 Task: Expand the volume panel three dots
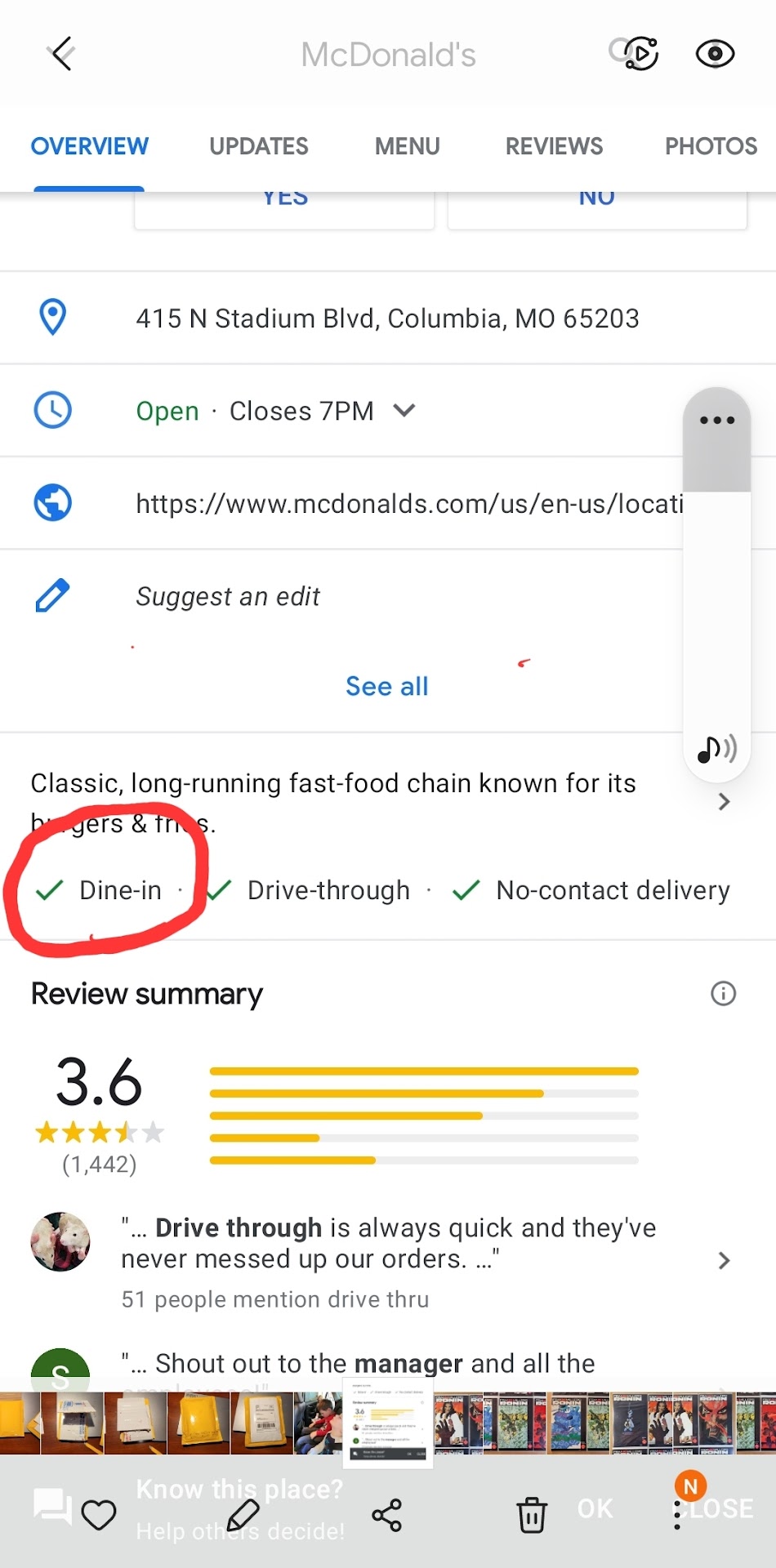tap(716, 421)
